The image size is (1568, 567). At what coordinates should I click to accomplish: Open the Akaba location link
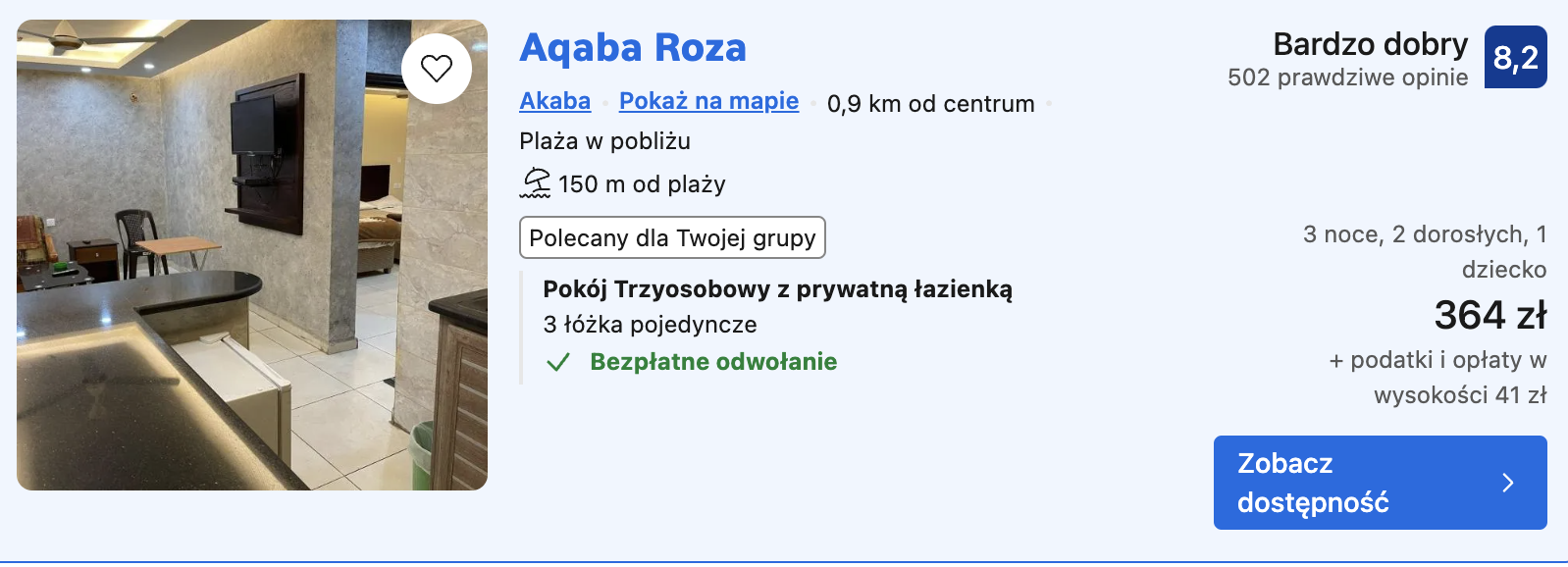coord(554,101)
